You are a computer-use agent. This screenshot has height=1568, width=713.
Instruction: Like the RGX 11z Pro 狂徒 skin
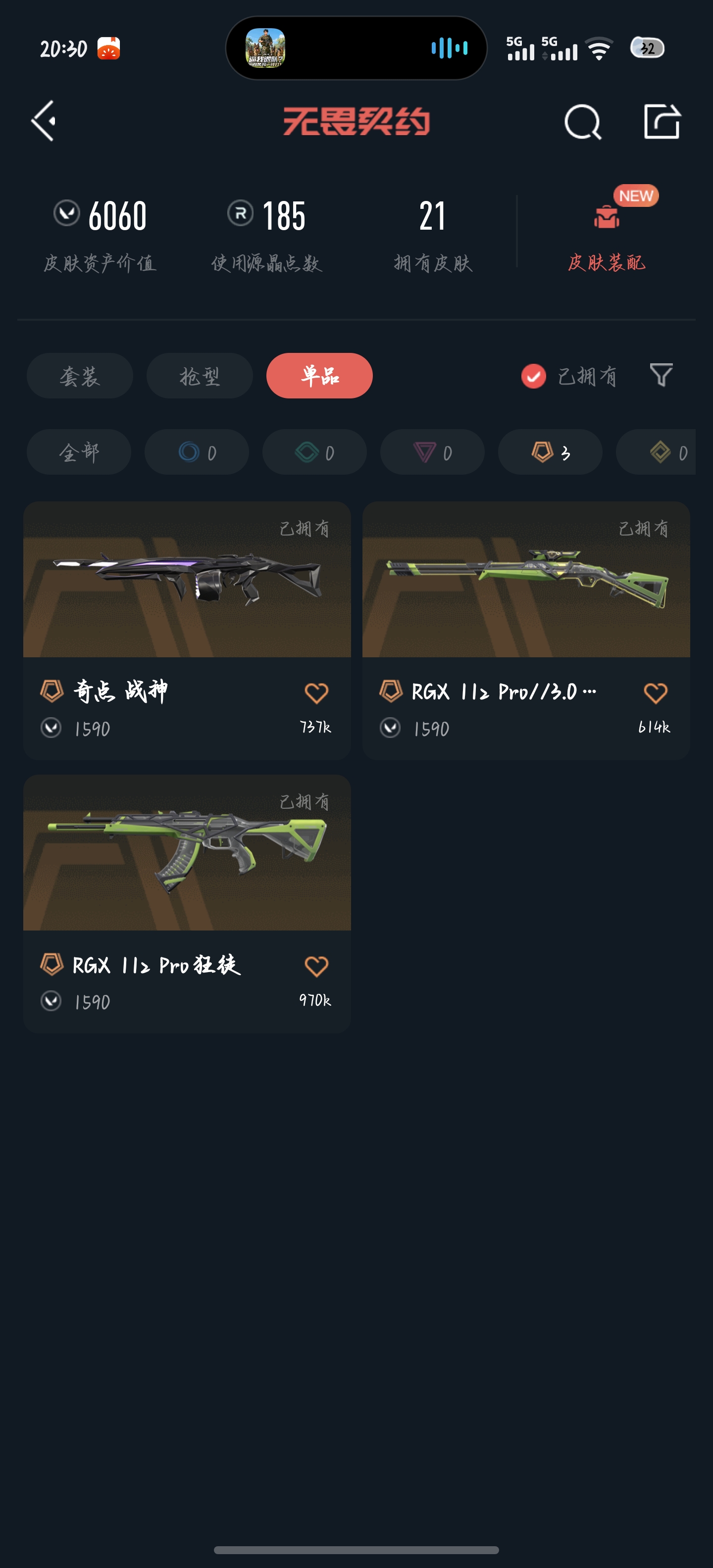(x=316, y=966)
